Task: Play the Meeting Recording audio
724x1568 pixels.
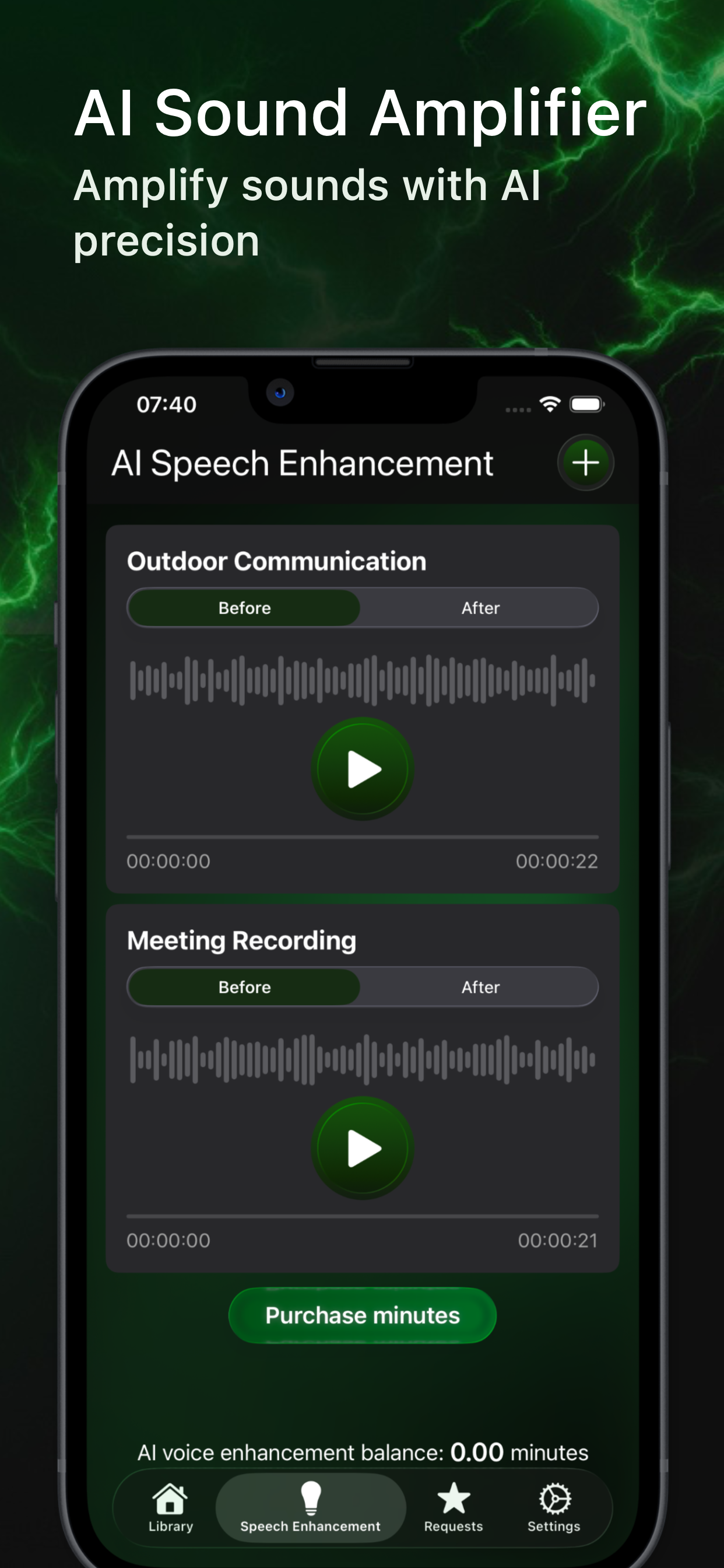Action: point(361,1148)
